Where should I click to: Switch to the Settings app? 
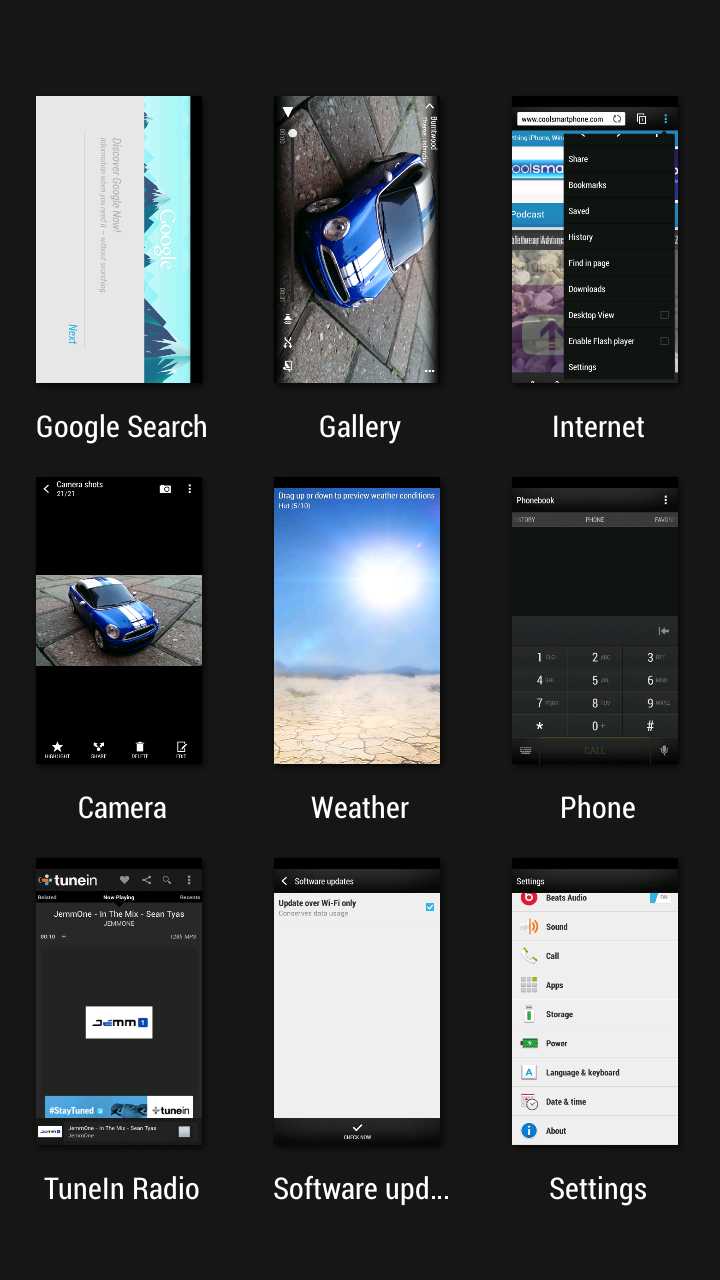[x=595, y=1002]
